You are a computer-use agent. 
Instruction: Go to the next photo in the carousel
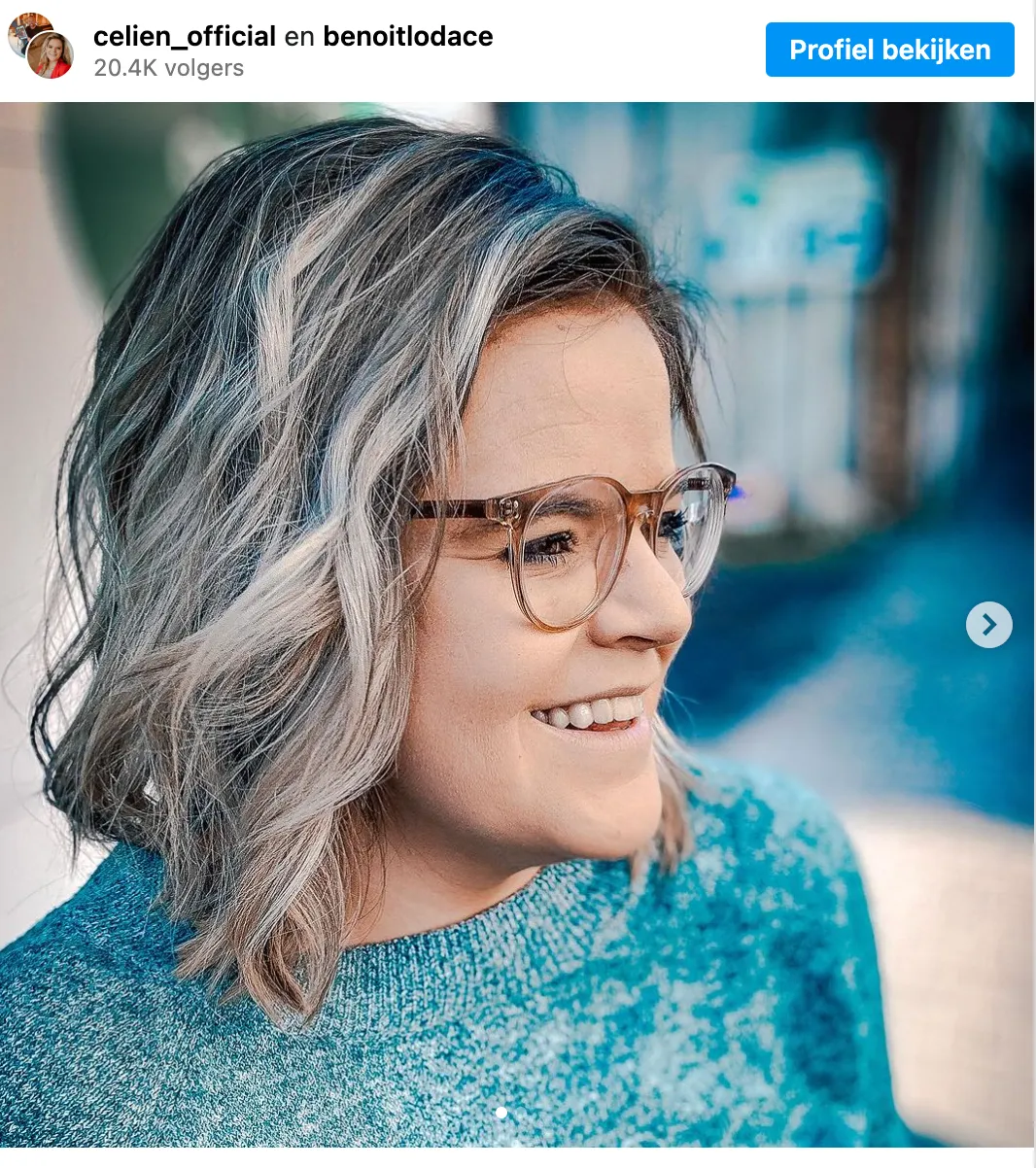(988, 625)
